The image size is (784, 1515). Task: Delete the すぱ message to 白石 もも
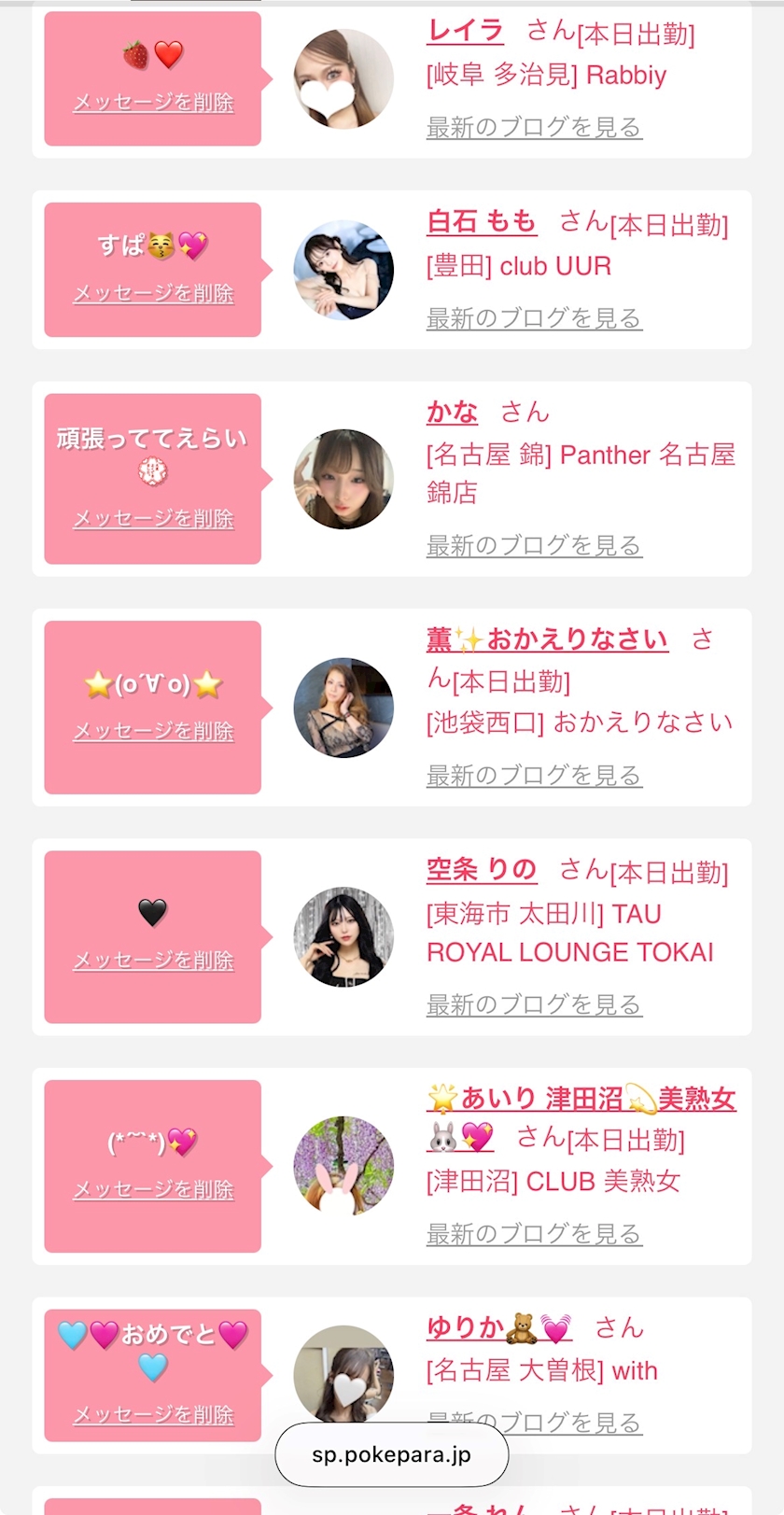[153, 294]
